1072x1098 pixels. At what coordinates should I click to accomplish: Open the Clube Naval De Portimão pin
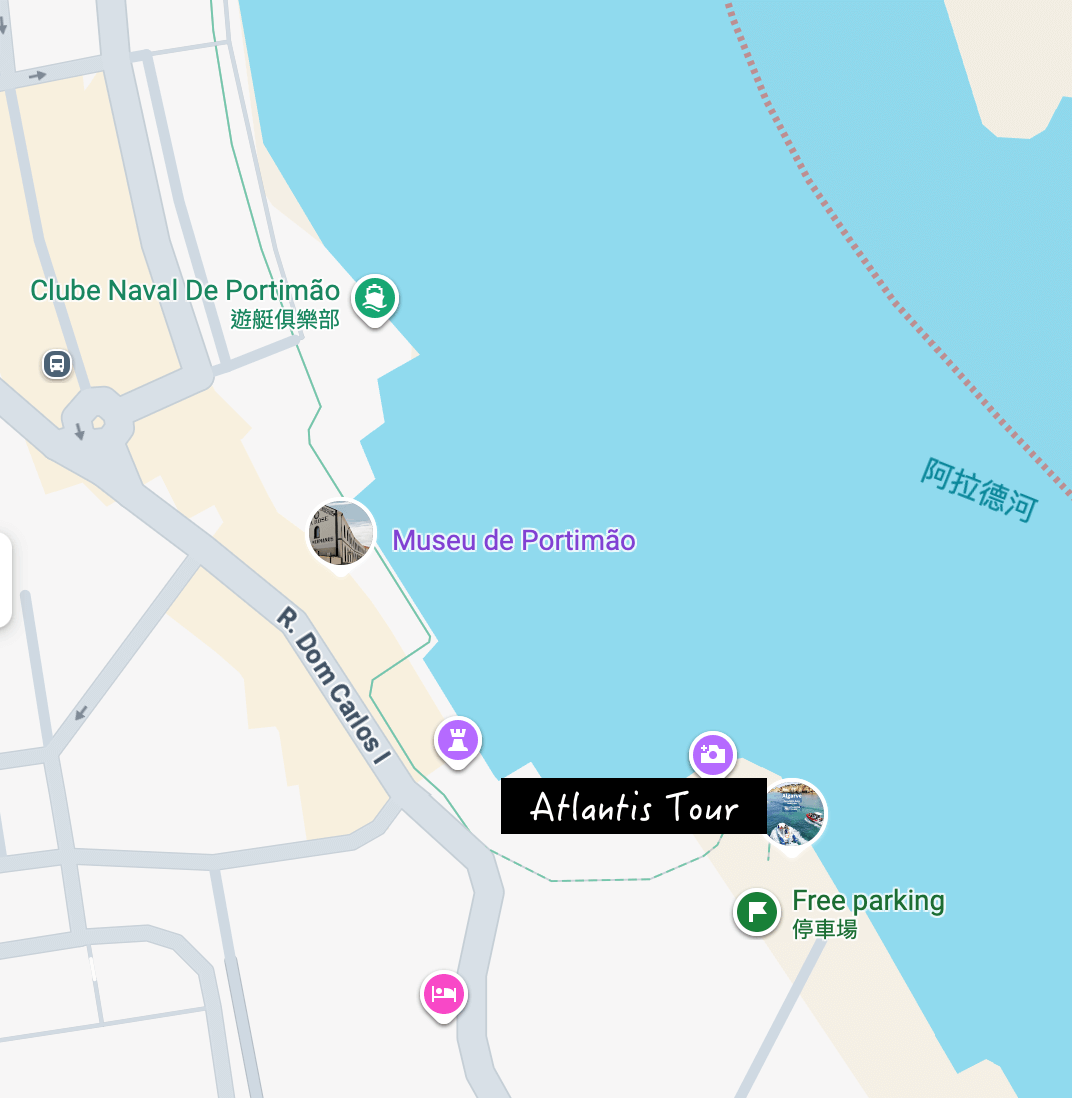coord(375,297)
